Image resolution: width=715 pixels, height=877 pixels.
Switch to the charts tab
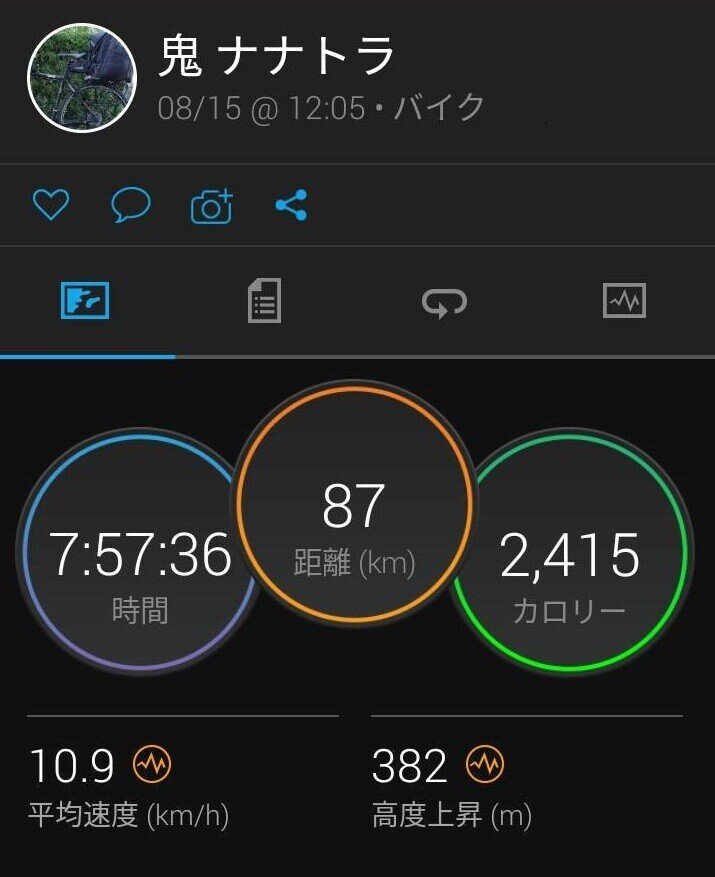[624, 300]
